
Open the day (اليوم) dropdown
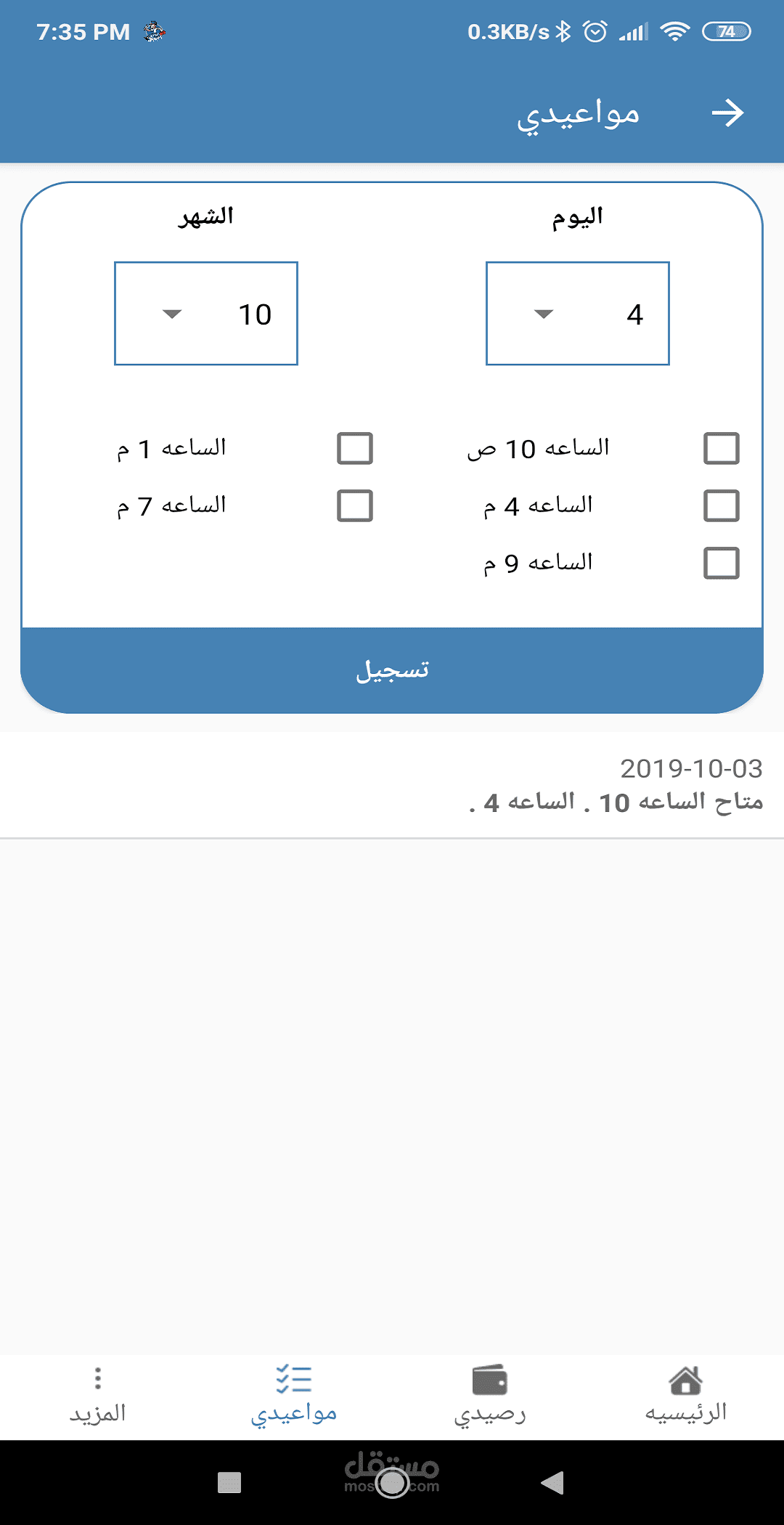577,314
